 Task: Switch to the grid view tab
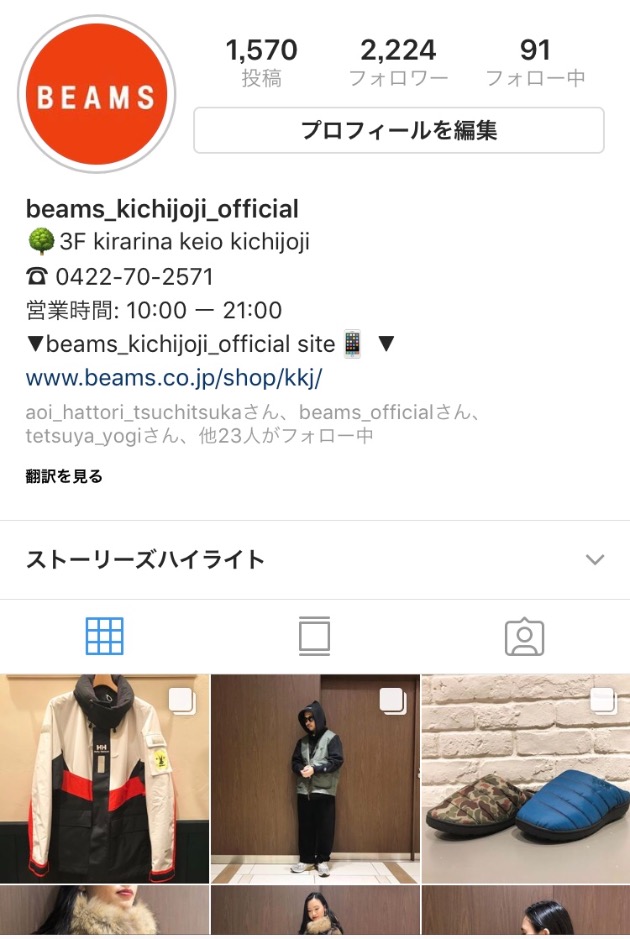(104, 636)
